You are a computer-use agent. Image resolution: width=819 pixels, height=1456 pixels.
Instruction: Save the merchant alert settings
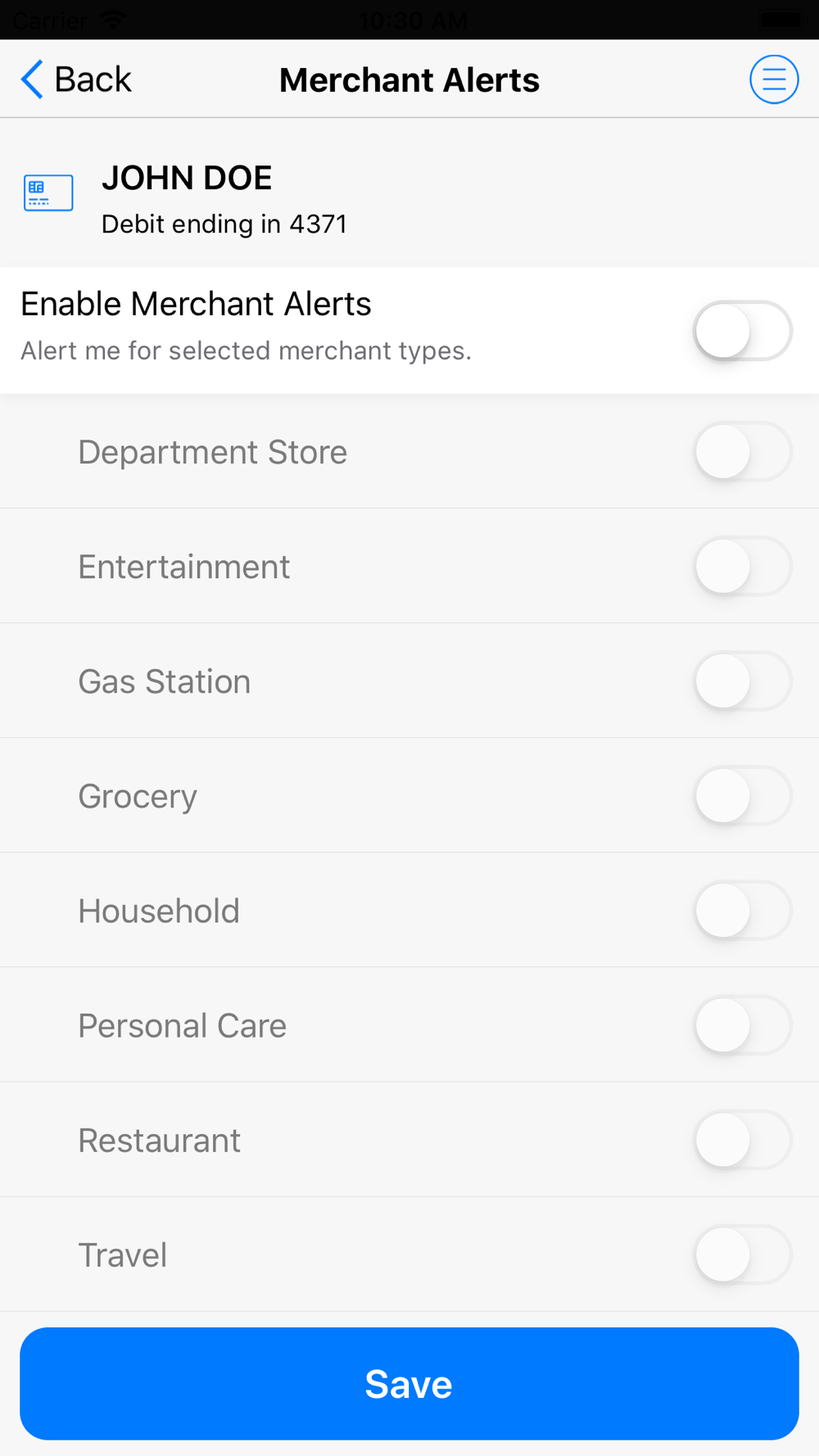(409, 1384)
